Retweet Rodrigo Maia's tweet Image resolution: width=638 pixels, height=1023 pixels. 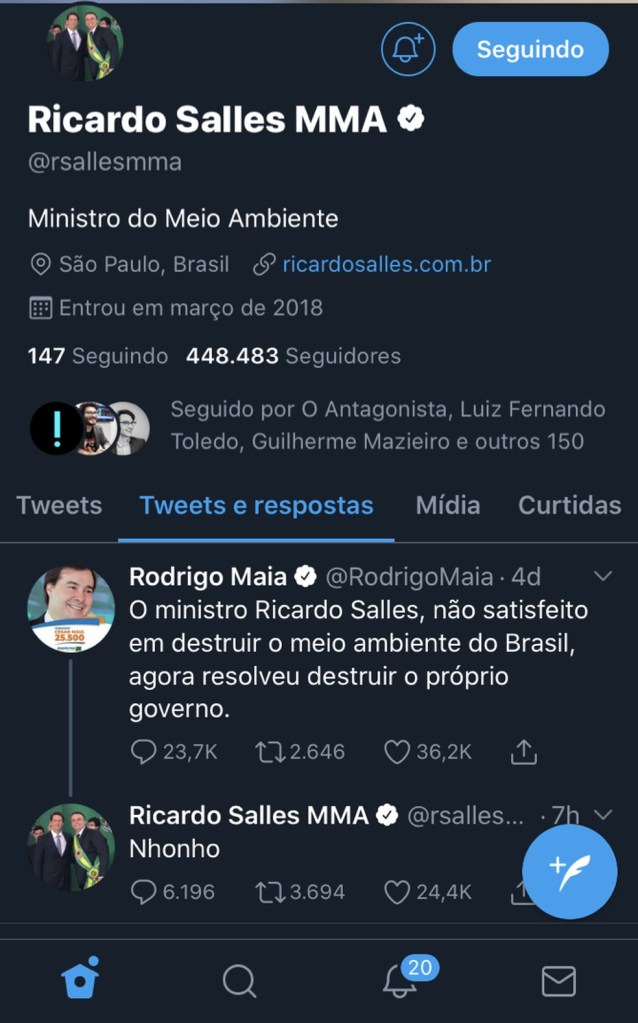(x=270, y=751)
